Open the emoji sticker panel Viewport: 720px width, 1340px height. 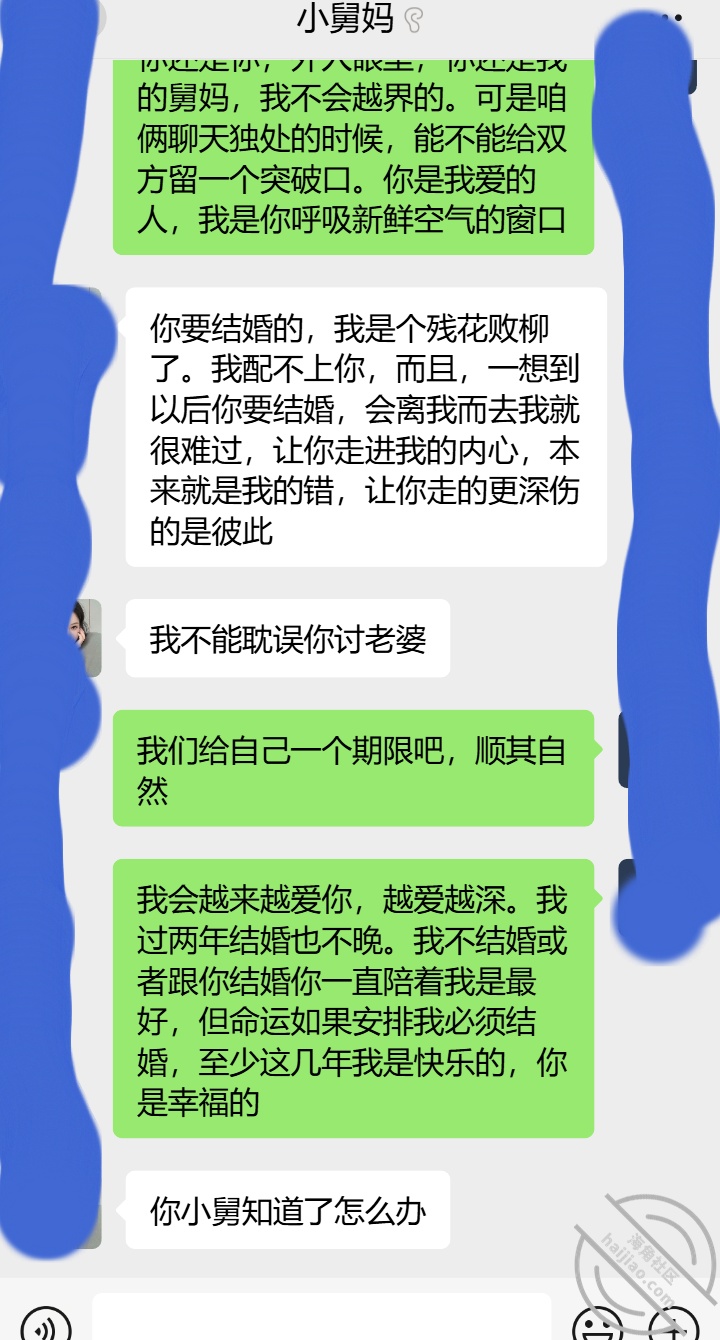[x=597, y=1325]
